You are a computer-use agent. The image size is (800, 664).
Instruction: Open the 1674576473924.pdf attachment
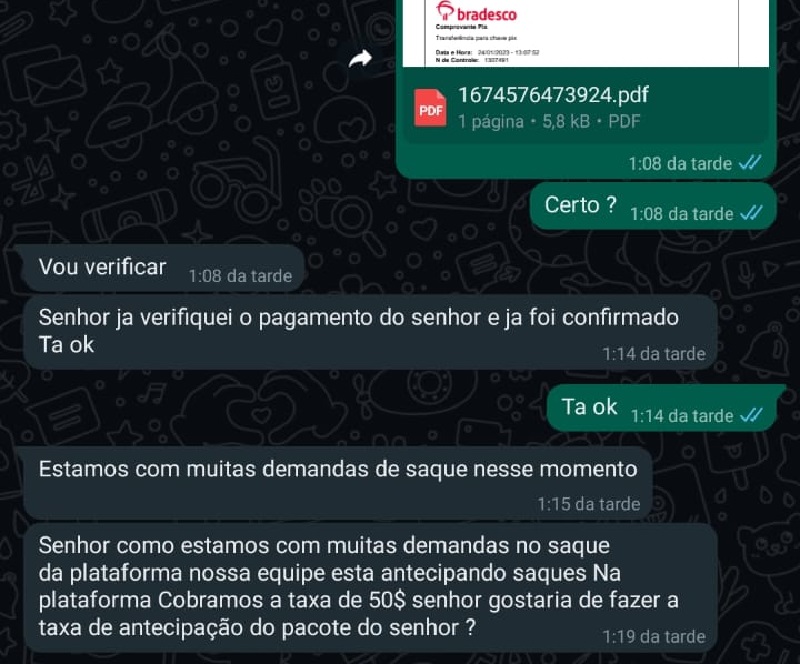pyautogui.click(x=552, y=107)
